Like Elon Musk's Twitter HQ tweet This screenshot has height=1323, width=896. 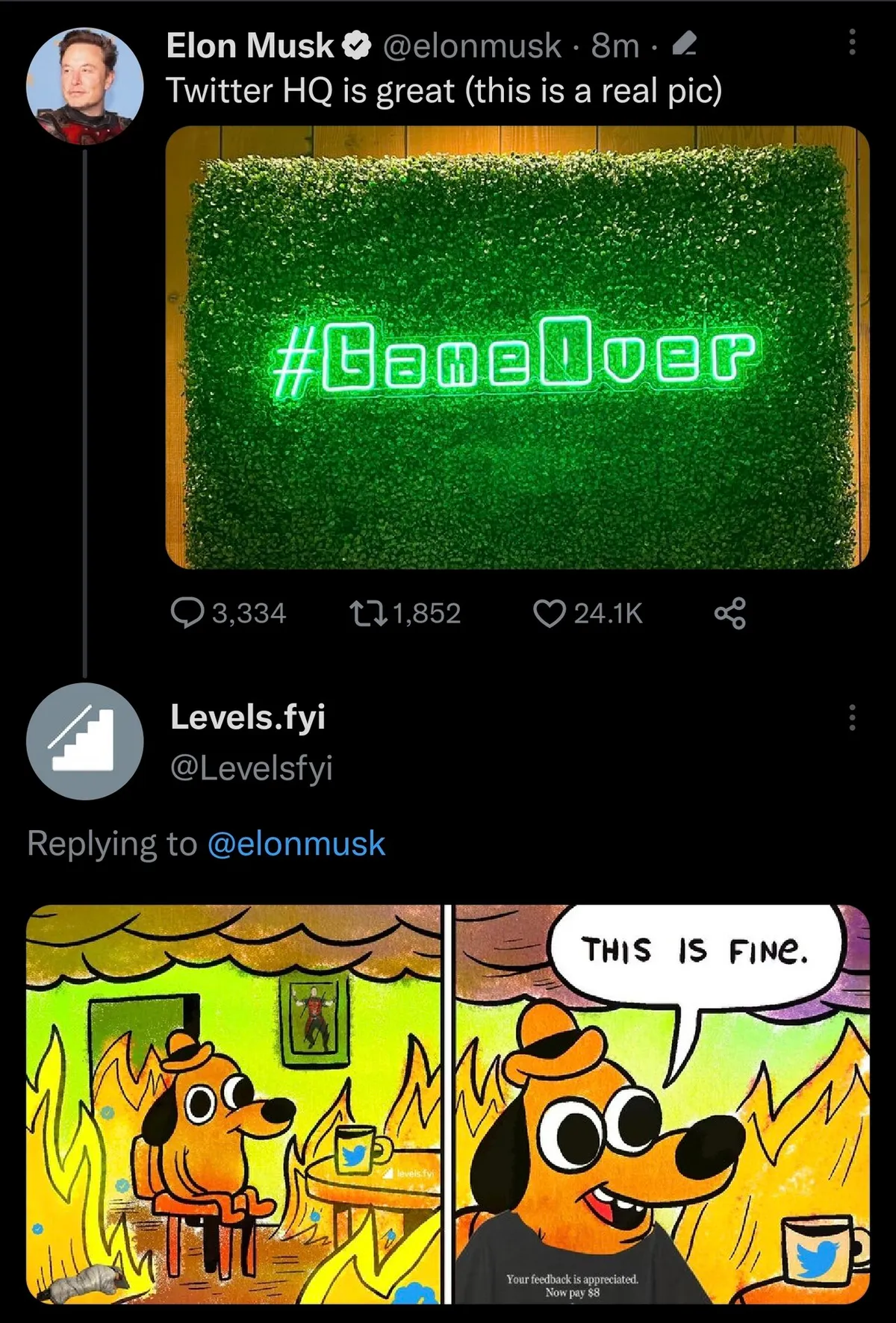tap(550, 613)
